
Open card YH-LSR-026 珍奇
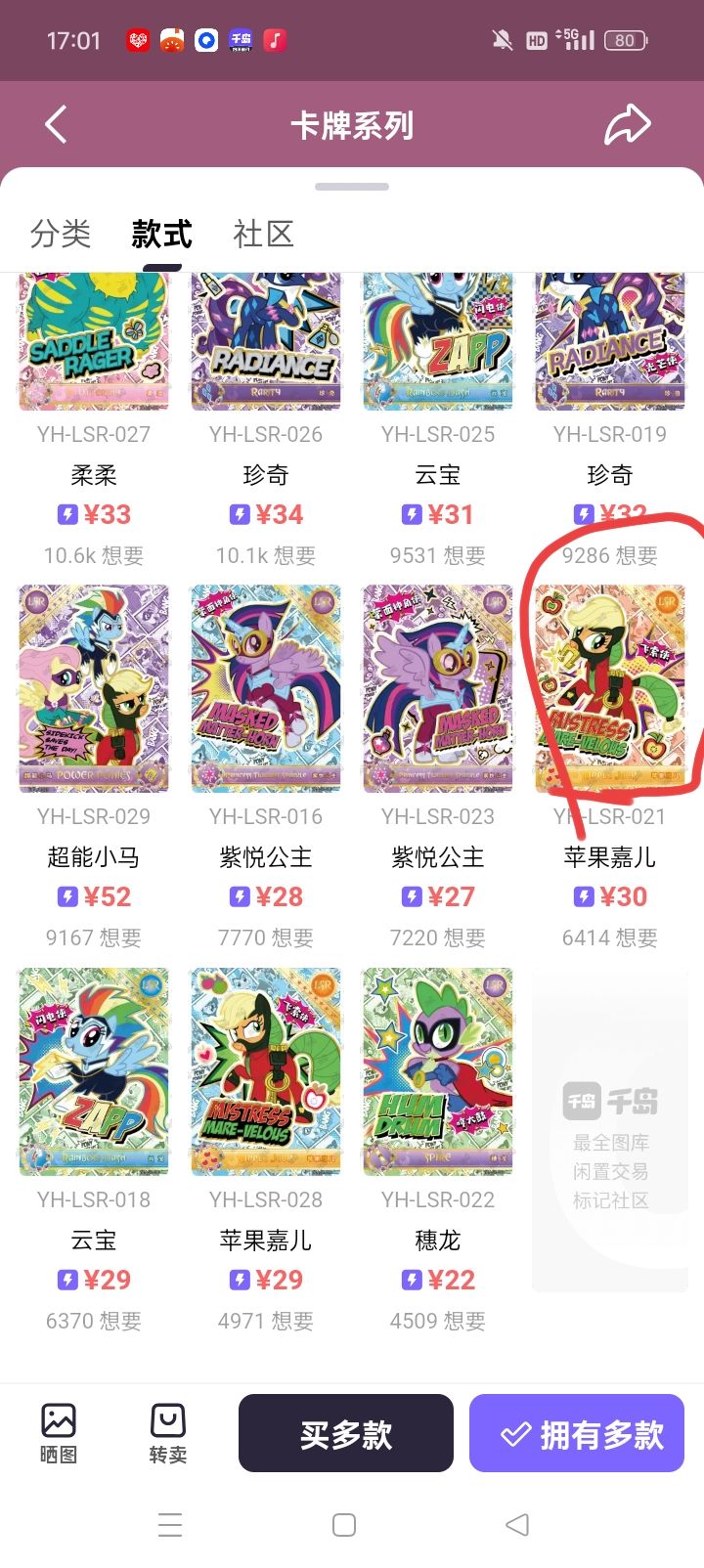(x=266, y=342)
